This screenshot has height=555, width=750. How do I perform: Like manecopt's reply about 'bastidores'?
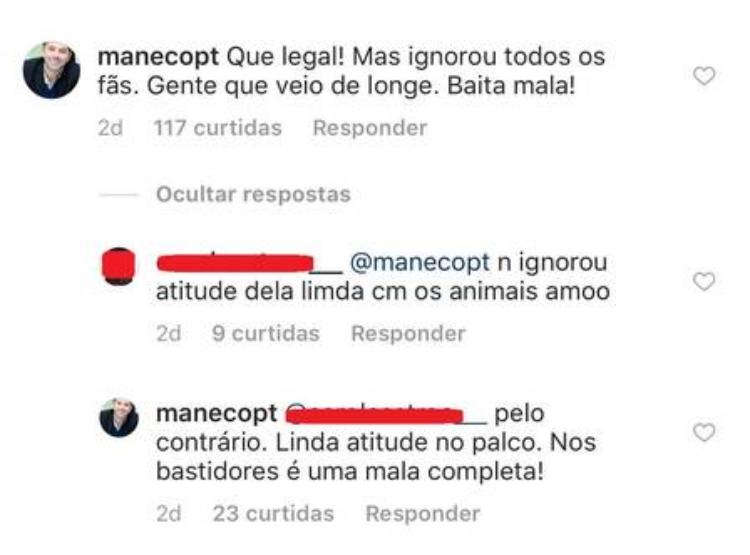point(705,432)
